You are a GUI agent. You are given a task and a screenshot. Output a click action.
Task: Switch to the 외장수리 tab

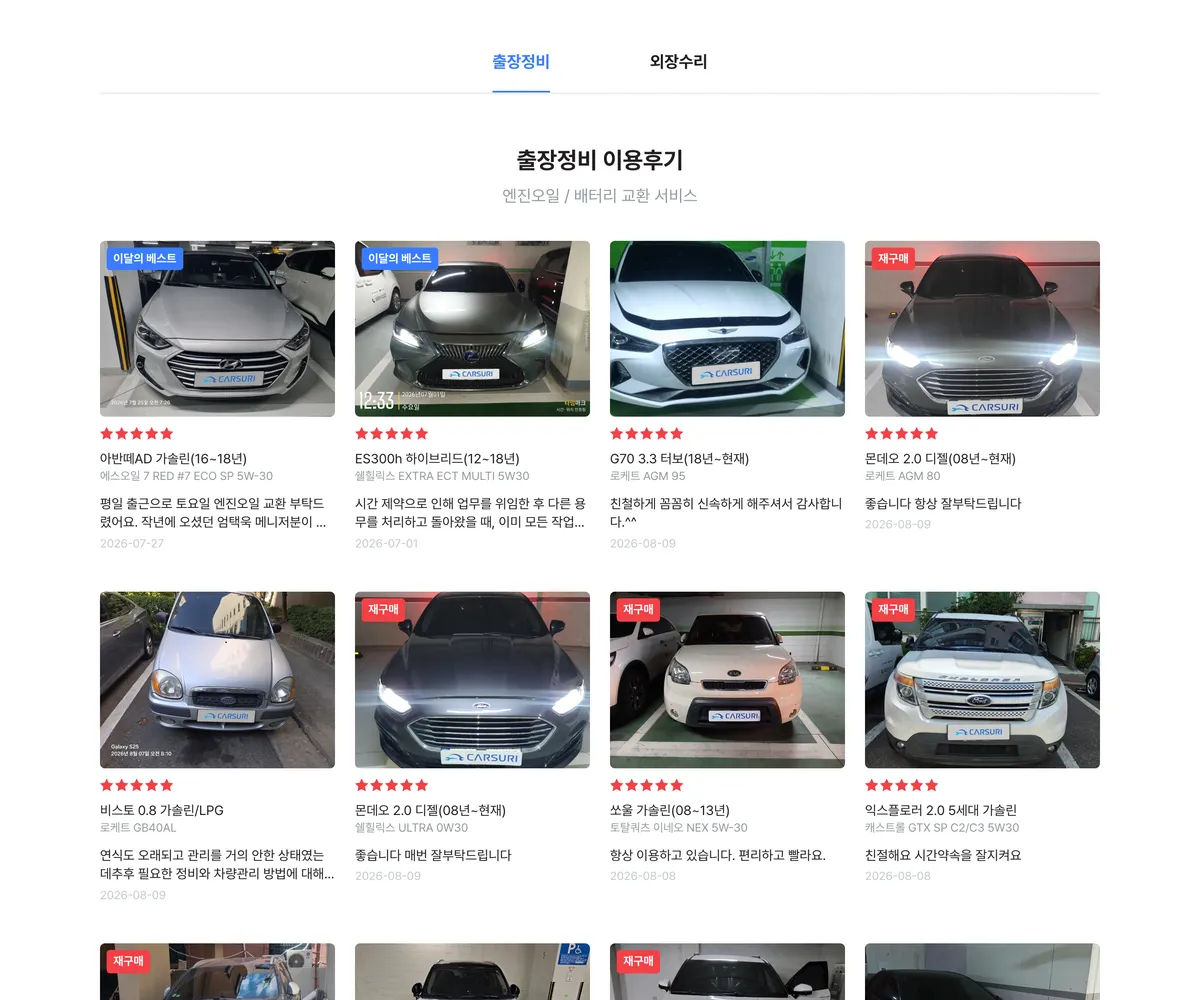tap(678, 62)
